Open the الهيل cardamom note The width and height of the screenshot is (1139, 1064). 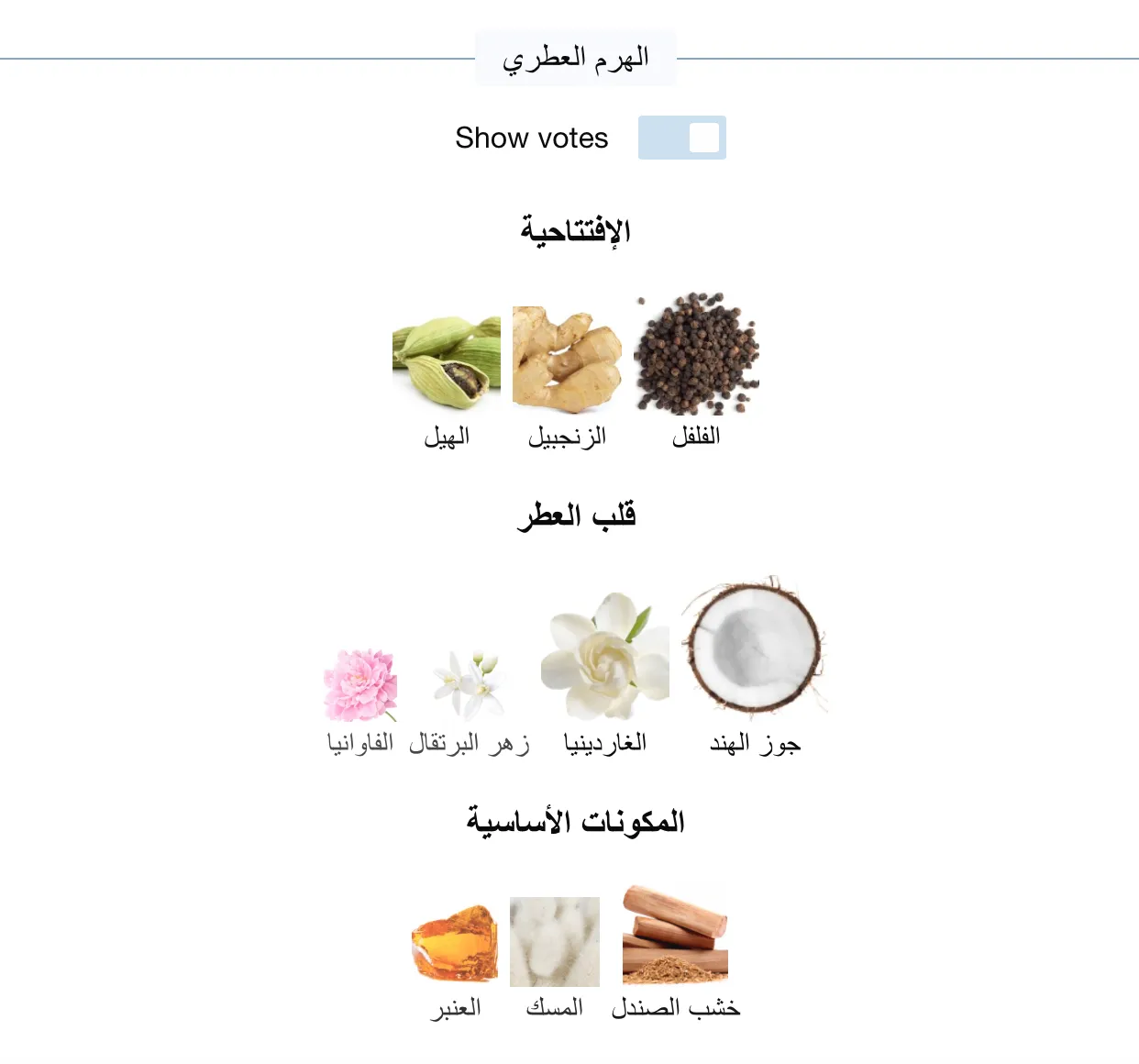pyautogui.click(x=447, y=361)
